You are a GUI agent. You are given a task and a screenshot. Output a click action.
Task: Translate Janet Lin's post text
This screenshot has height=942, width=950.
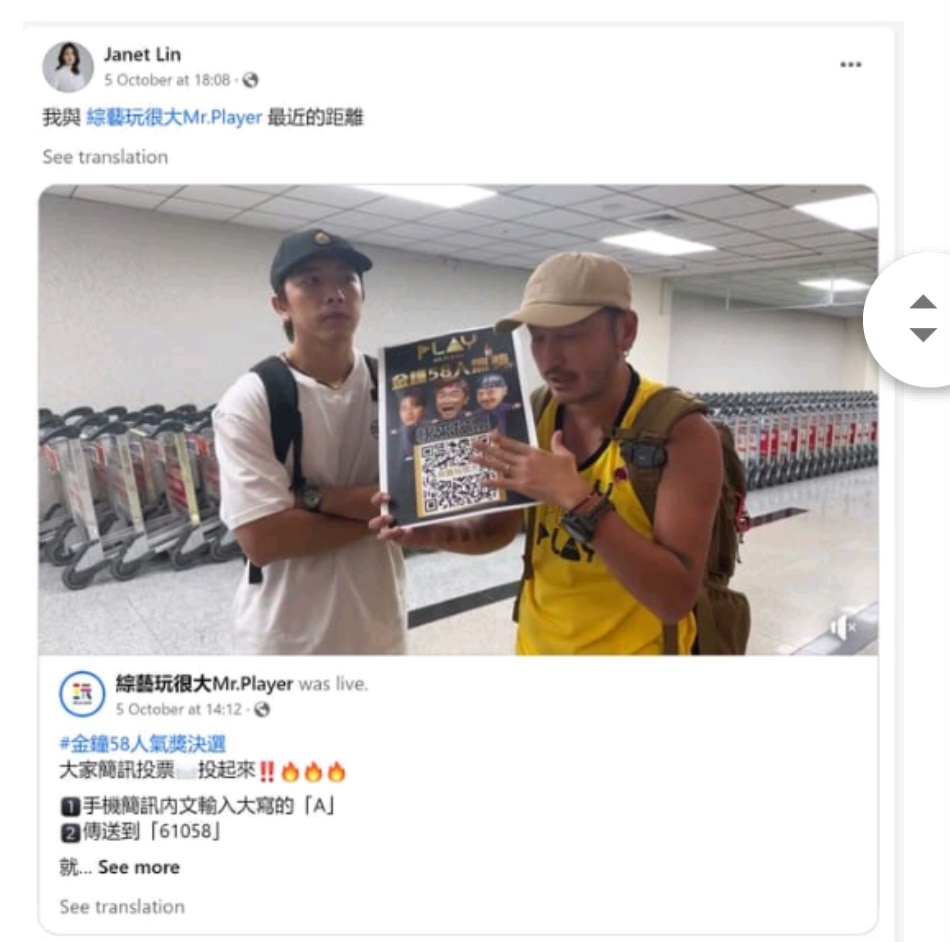tap(105, 157)
